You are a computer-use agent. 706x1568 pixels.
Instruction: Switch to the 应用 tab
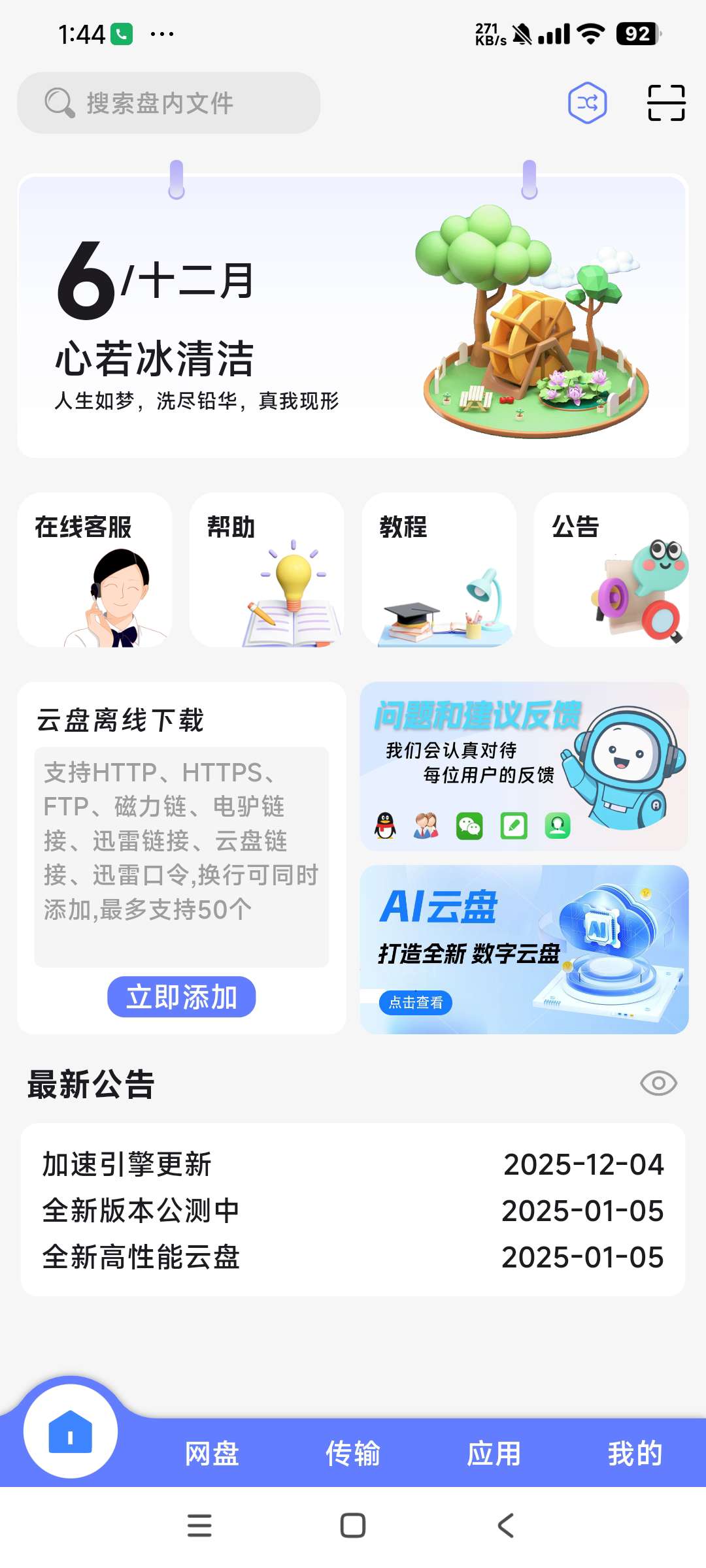click(494, 1454)
